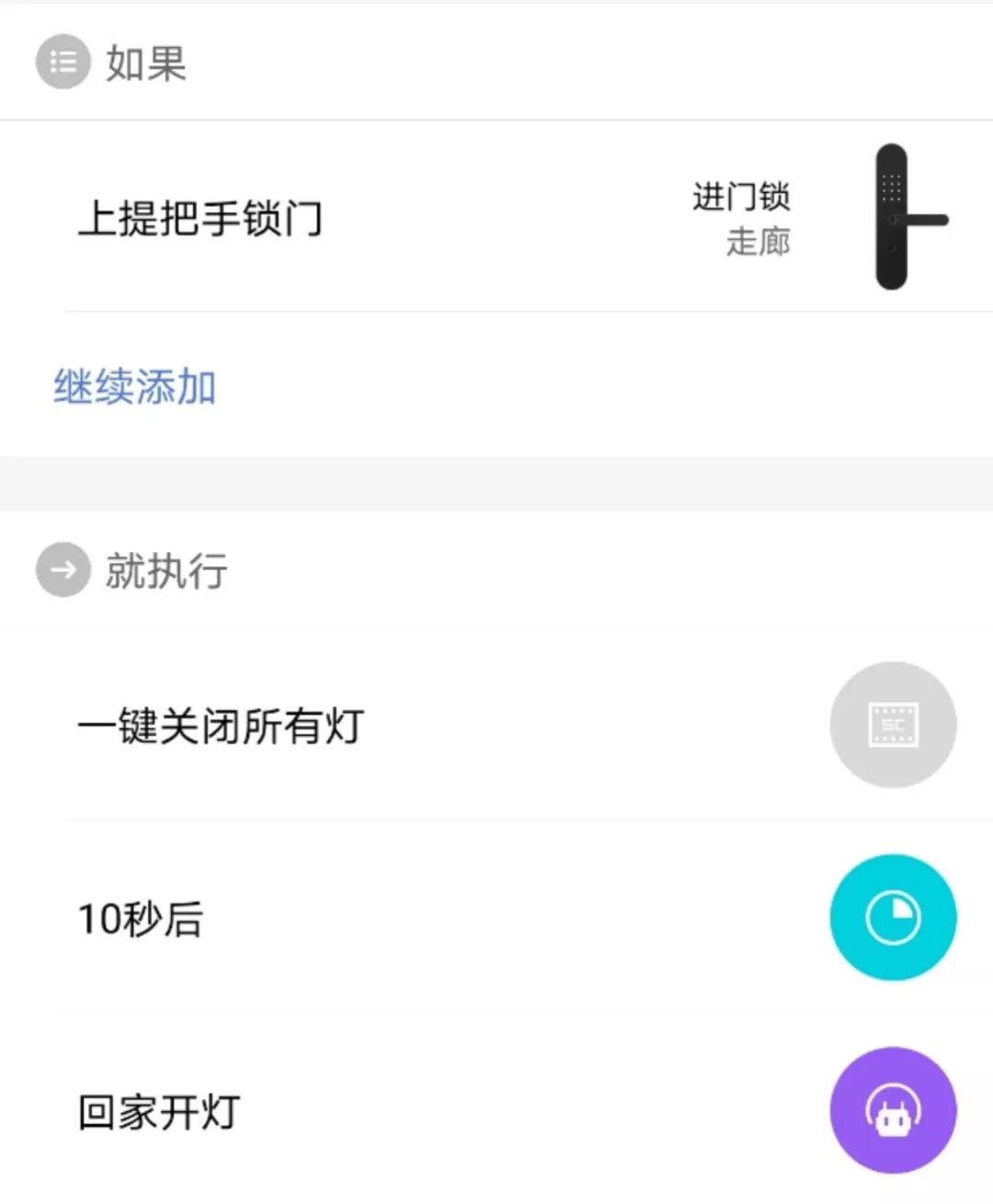Click the 进门锁 device name label
993x1204 pixels.
[741, 196]
